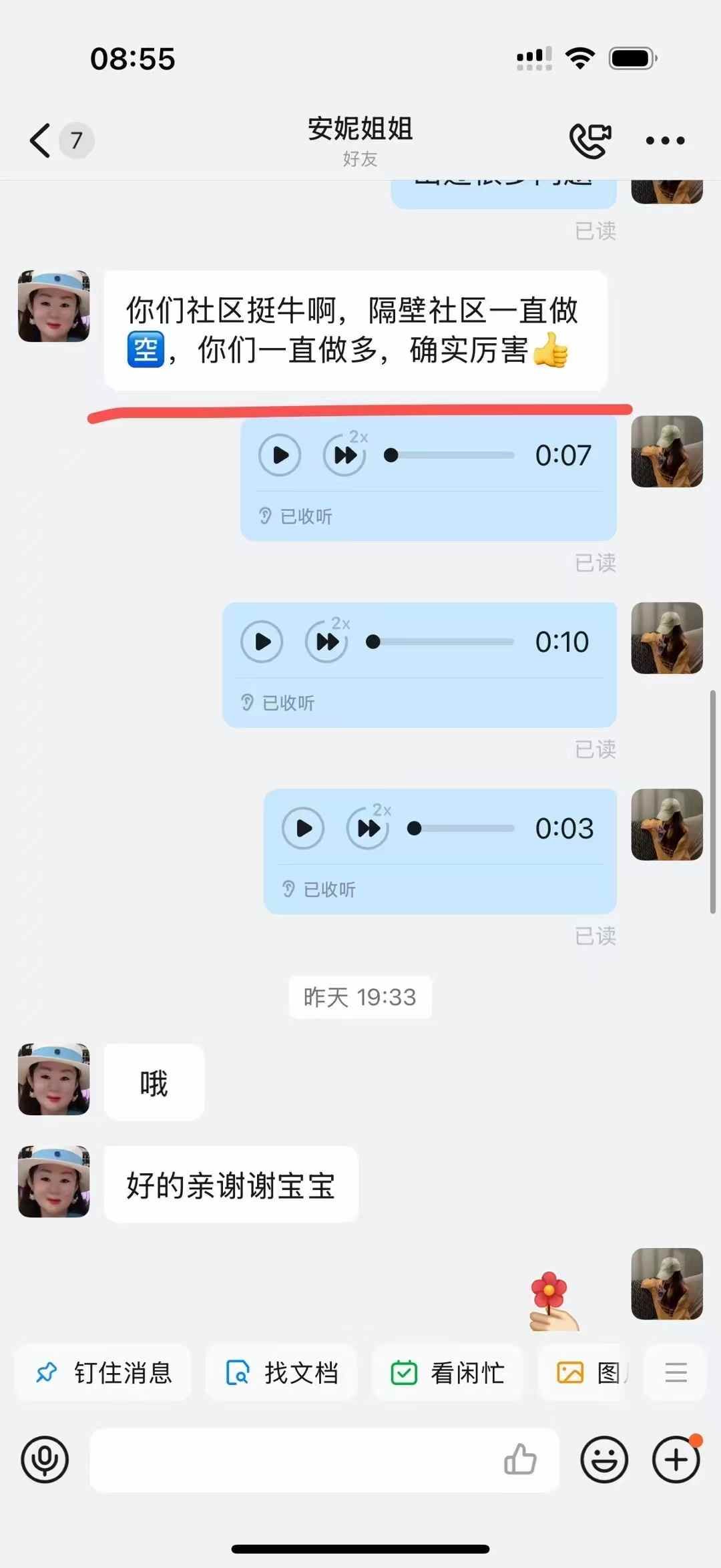Viewport: 721px width, 1568px height.
Task: Play 0:07 voice message at 2x speed
Action: [344, 455]
